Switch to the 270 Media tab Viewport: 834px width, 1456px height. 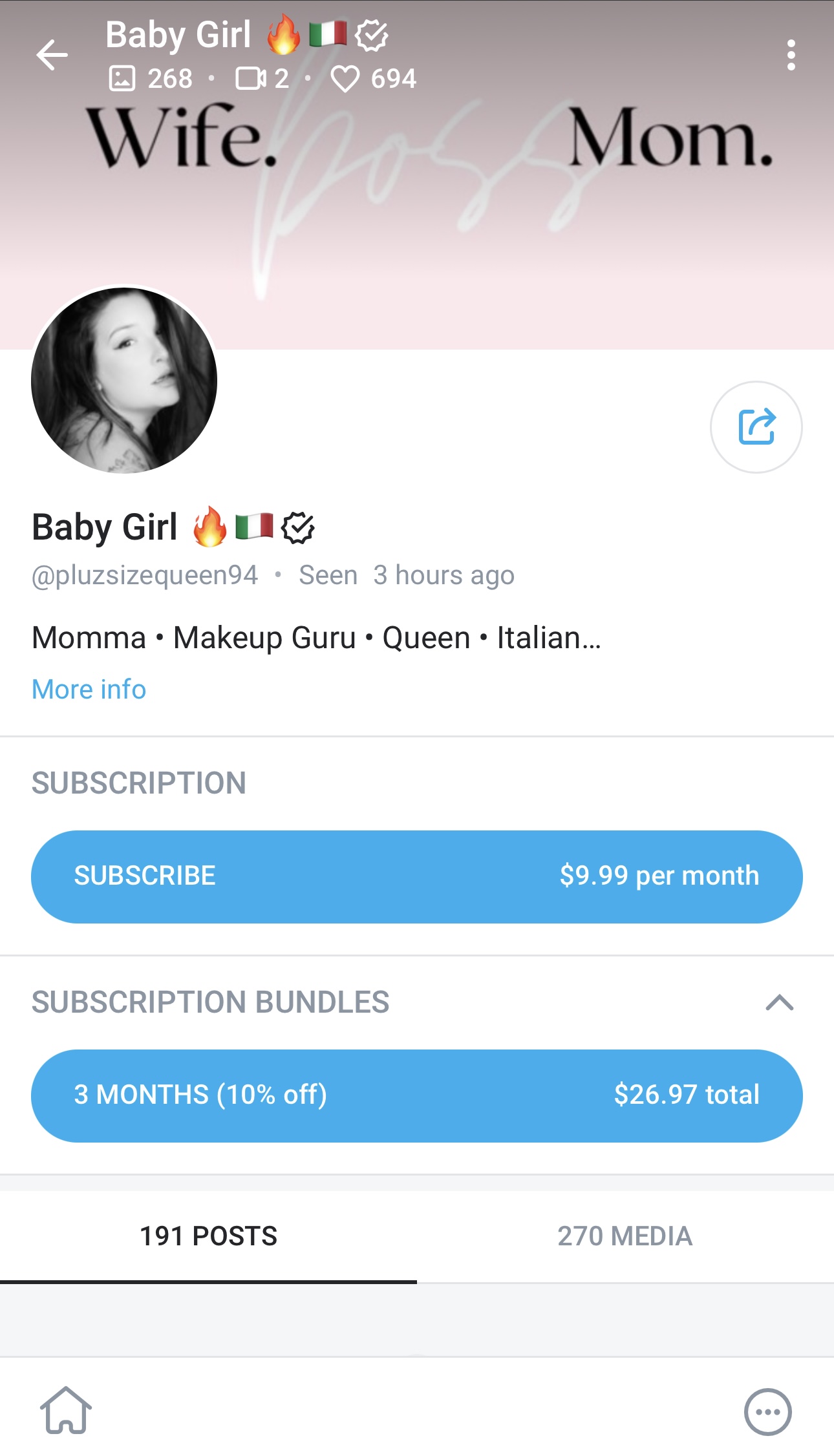625,1236
